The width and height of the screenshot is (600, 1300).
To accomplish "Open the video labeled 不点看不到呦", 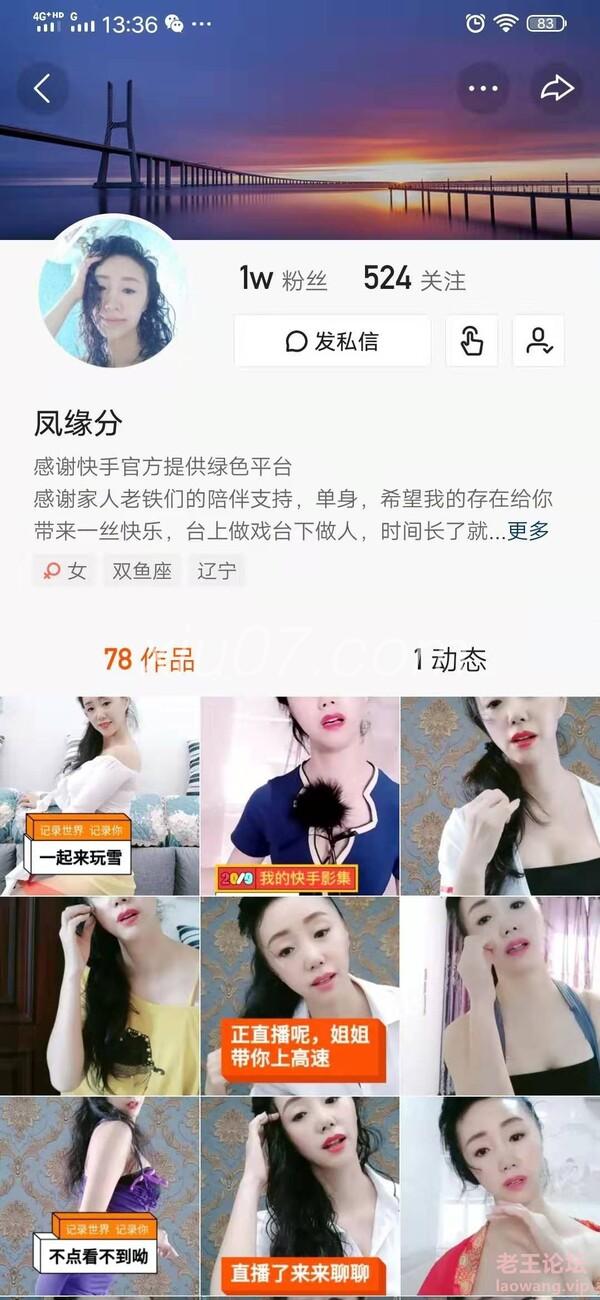I will pyautogui.click(x=99, y=1196).
